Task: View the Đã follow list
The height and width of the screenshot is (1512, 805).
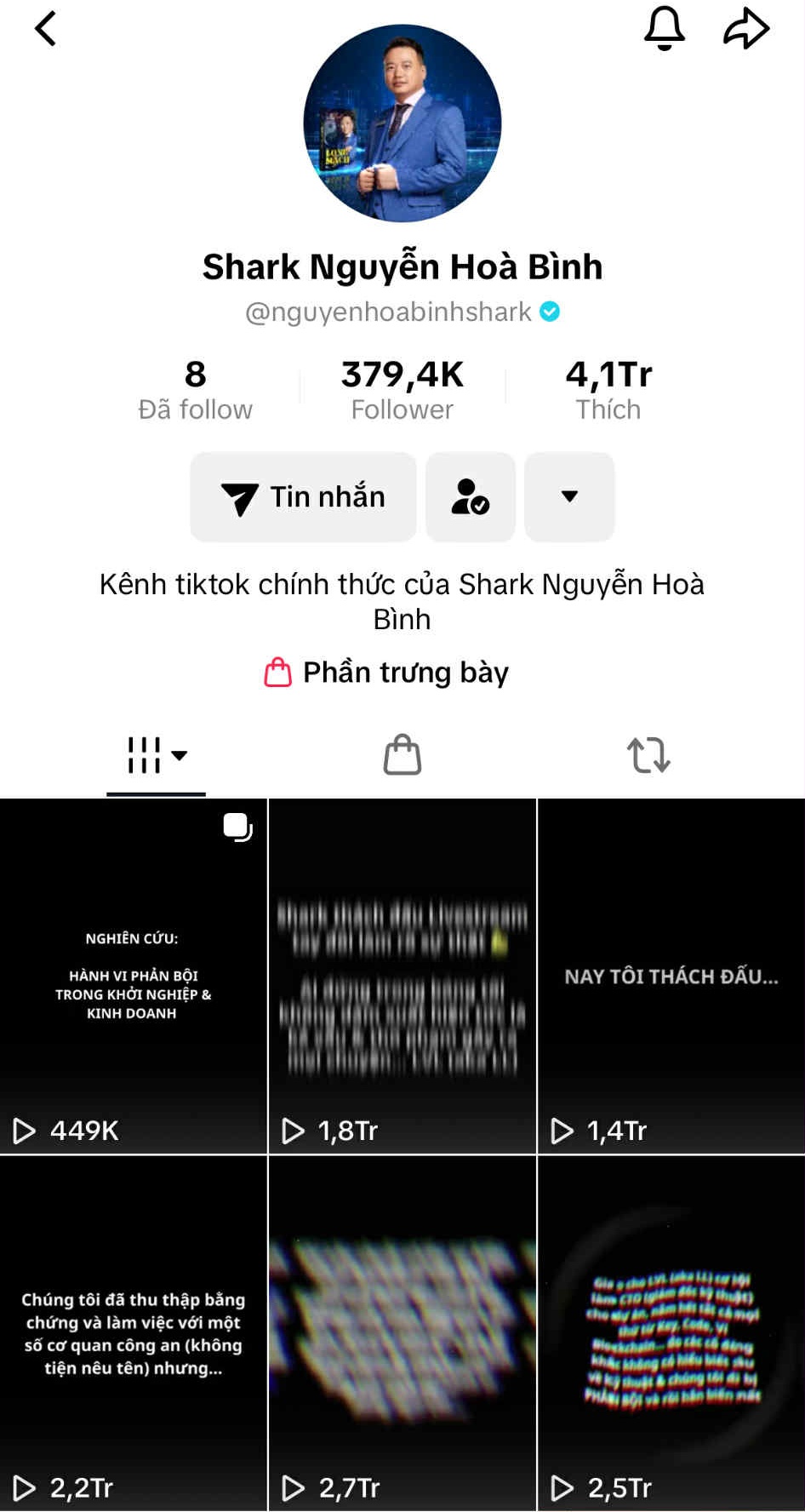Action: click(196, 389)
